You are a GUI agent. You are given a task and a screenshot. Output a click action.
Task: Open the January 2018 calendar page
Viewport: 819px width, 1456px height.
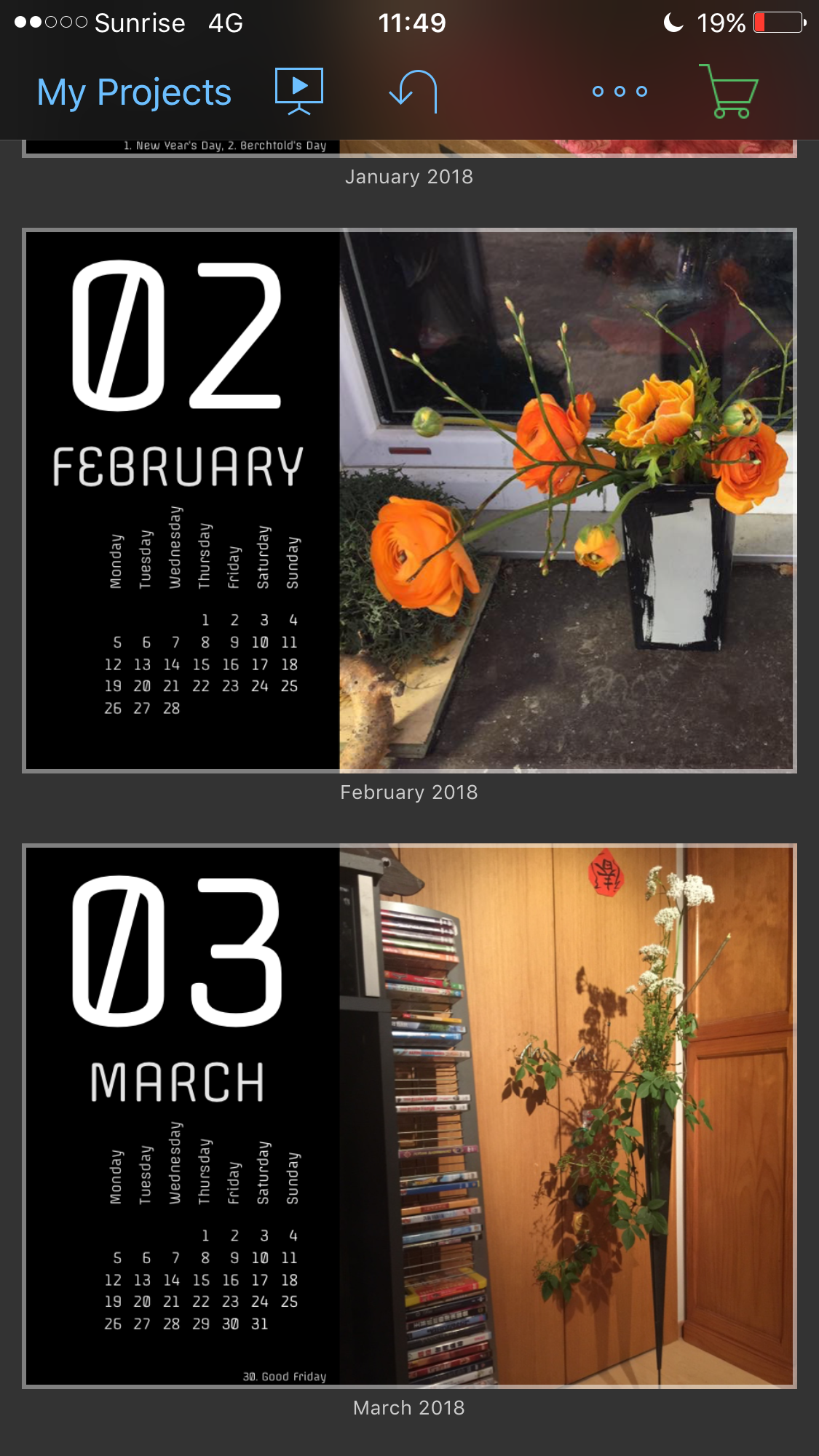[x=409, y=148]
